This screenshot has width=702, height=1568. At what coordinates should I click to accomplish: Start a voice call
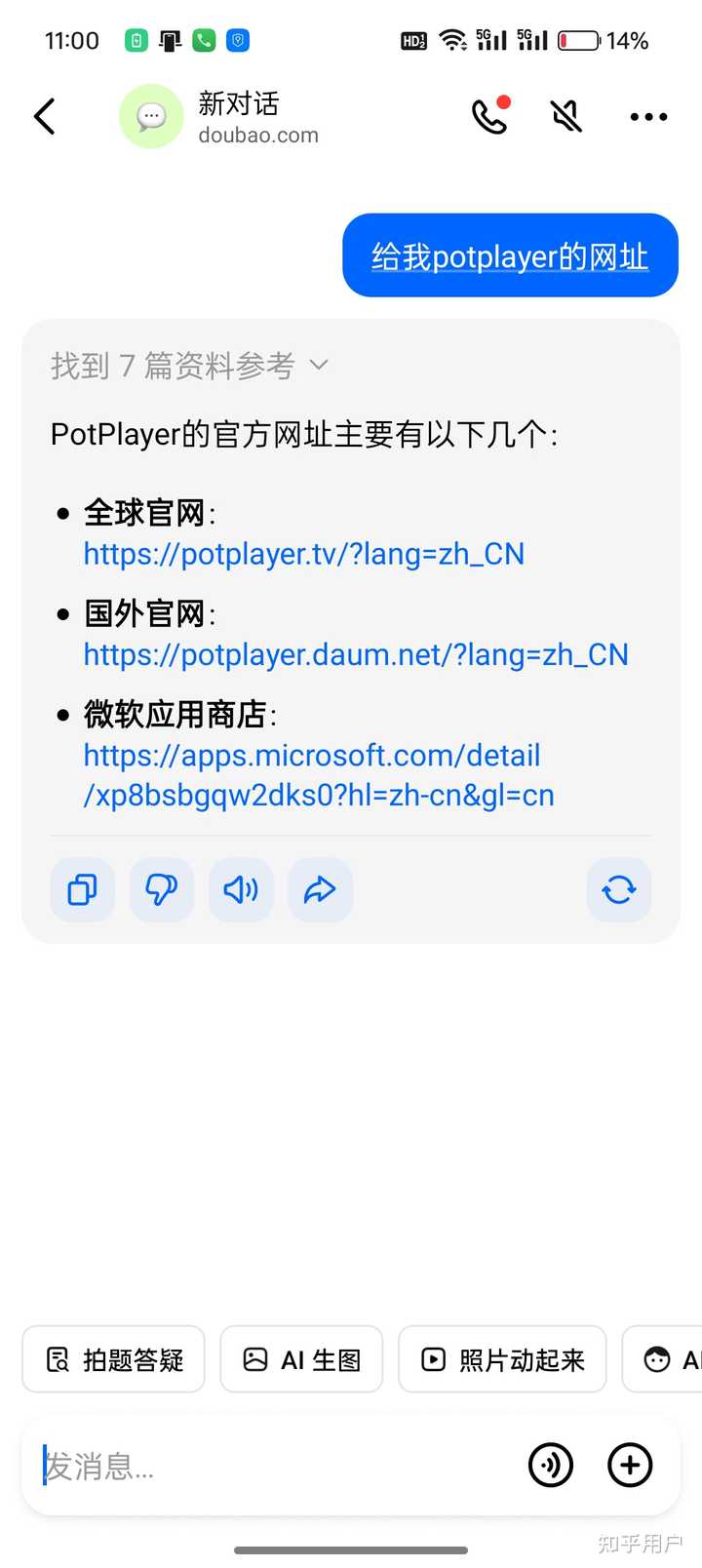point(489,116)
